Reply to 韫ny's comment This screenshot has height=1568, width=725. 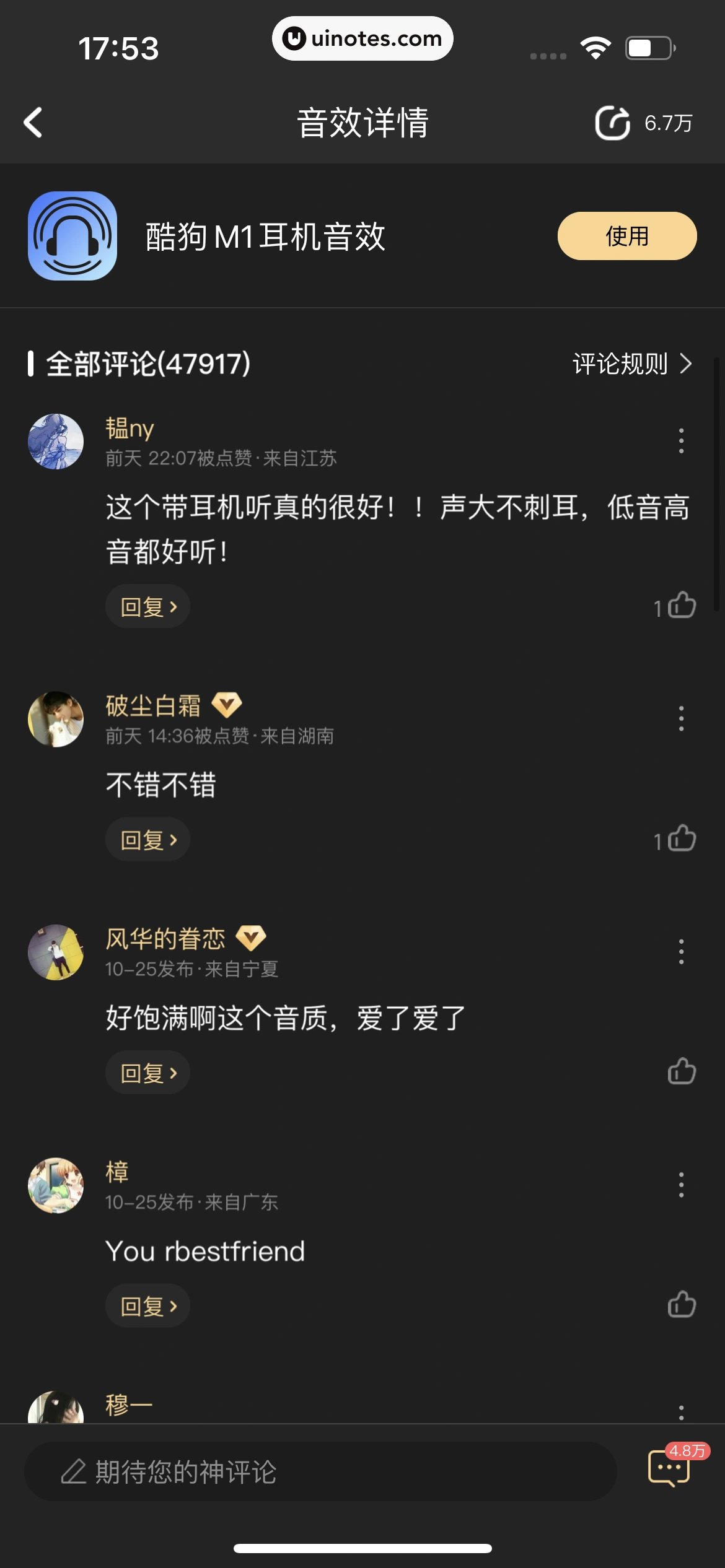click(x=148, y=606)
